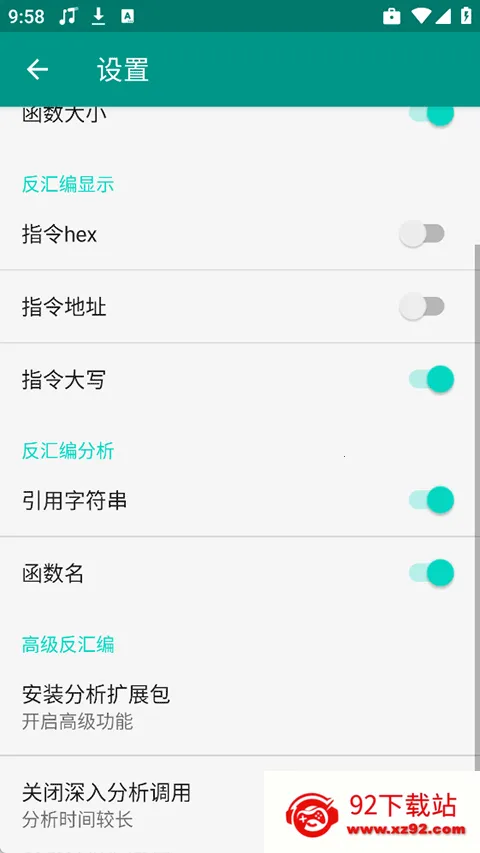Image resolution: width=480 pixels, height=853 pixels.
Task: Turn on the 指令地址 switch
Action: click(x=422, y=306)
